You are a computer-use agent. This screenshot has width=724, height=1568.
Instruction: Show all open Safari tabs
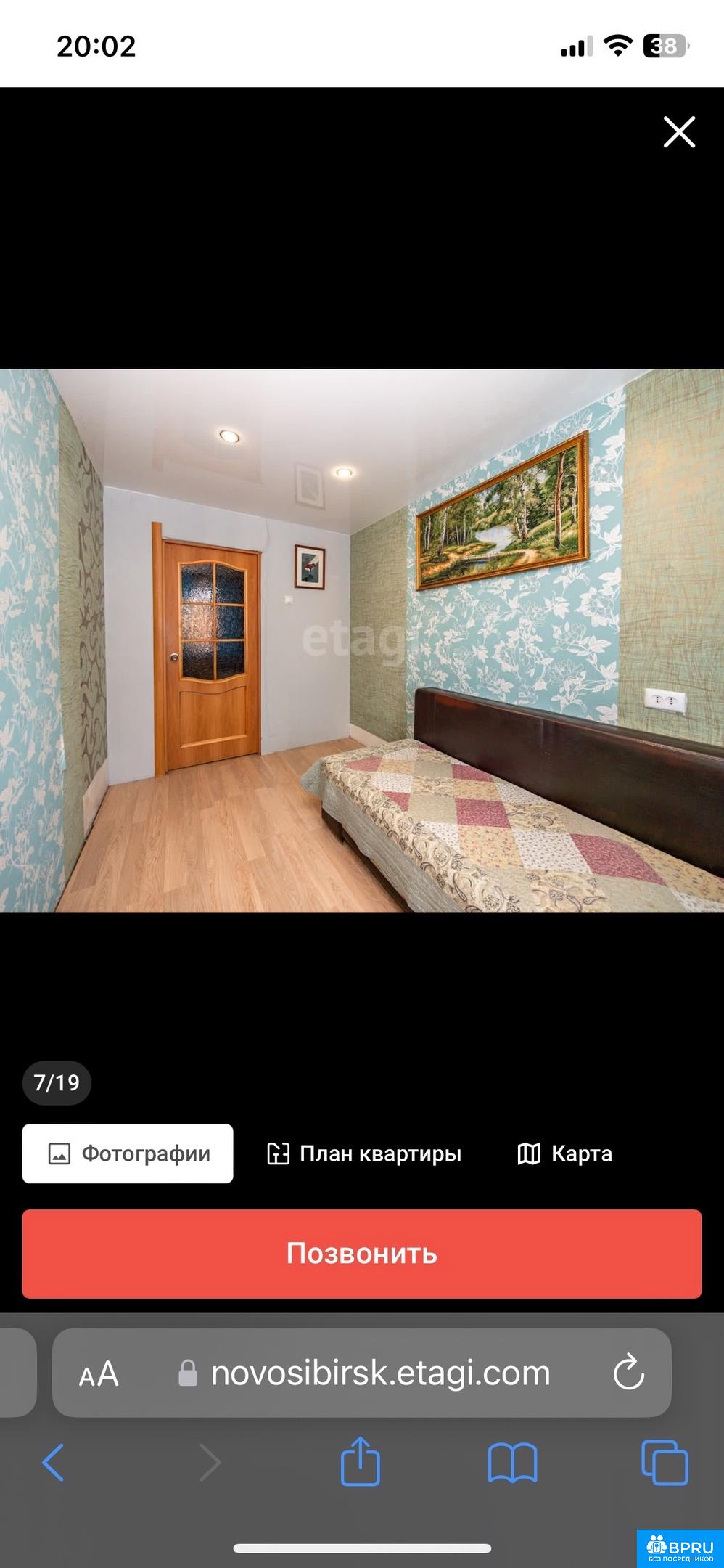click(x=665, y=1463)
